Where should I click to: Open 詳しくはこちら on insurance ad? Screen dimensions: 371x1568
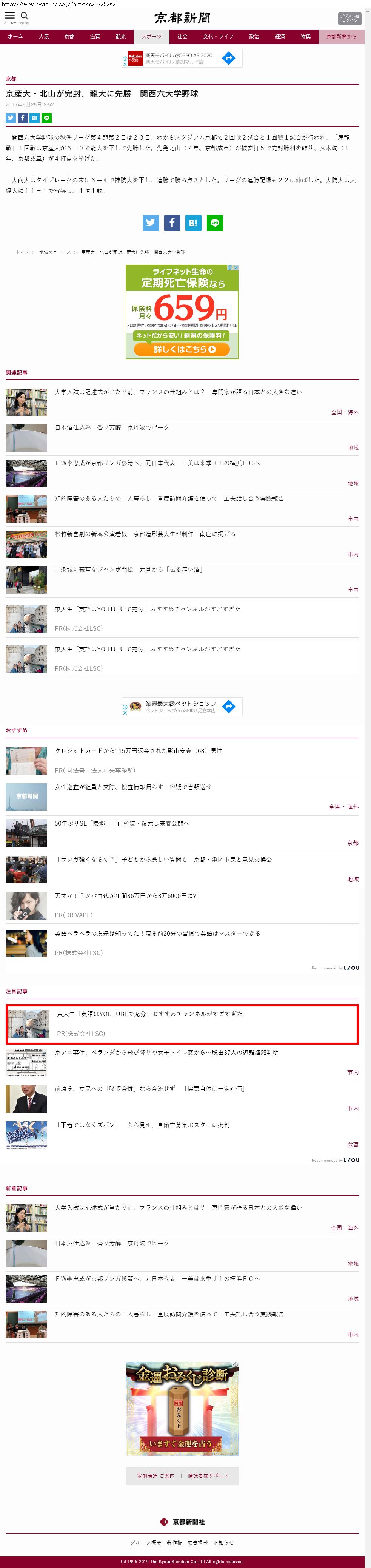click(x=182, y=349)
